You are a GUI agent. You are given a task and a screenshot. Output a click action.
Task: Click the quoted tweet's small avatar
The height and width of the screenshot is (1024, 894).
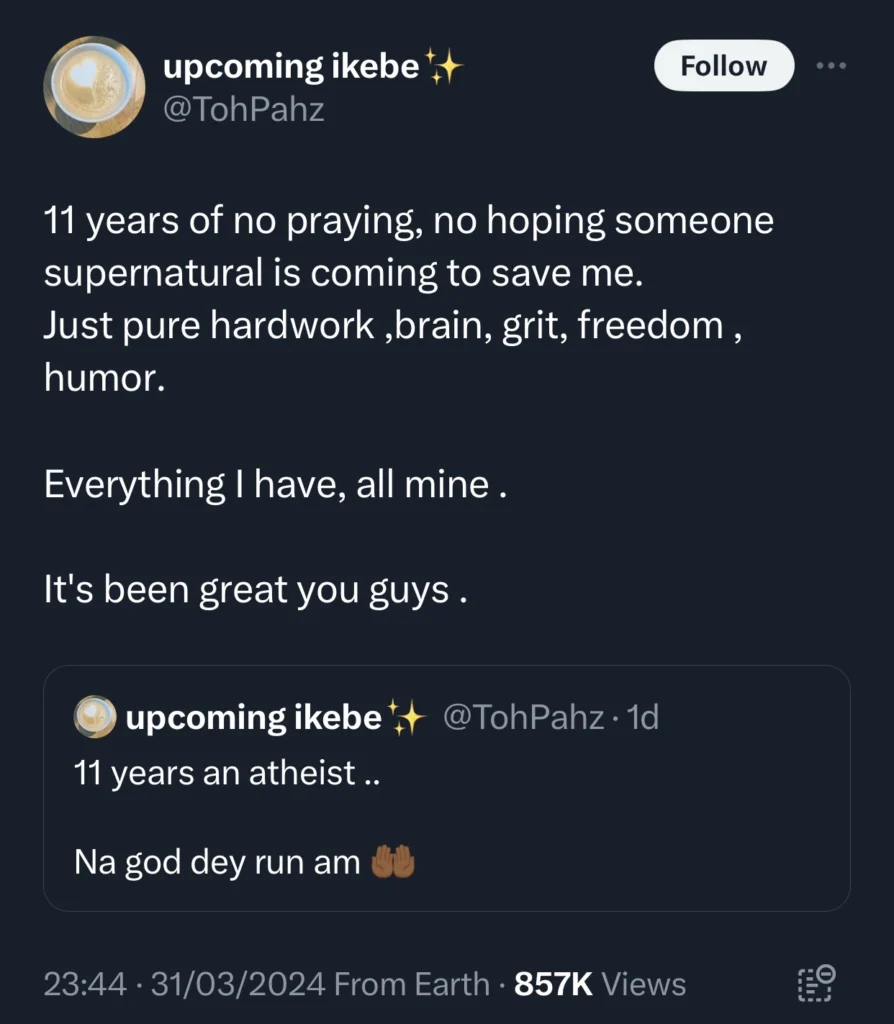coord(95,716)
